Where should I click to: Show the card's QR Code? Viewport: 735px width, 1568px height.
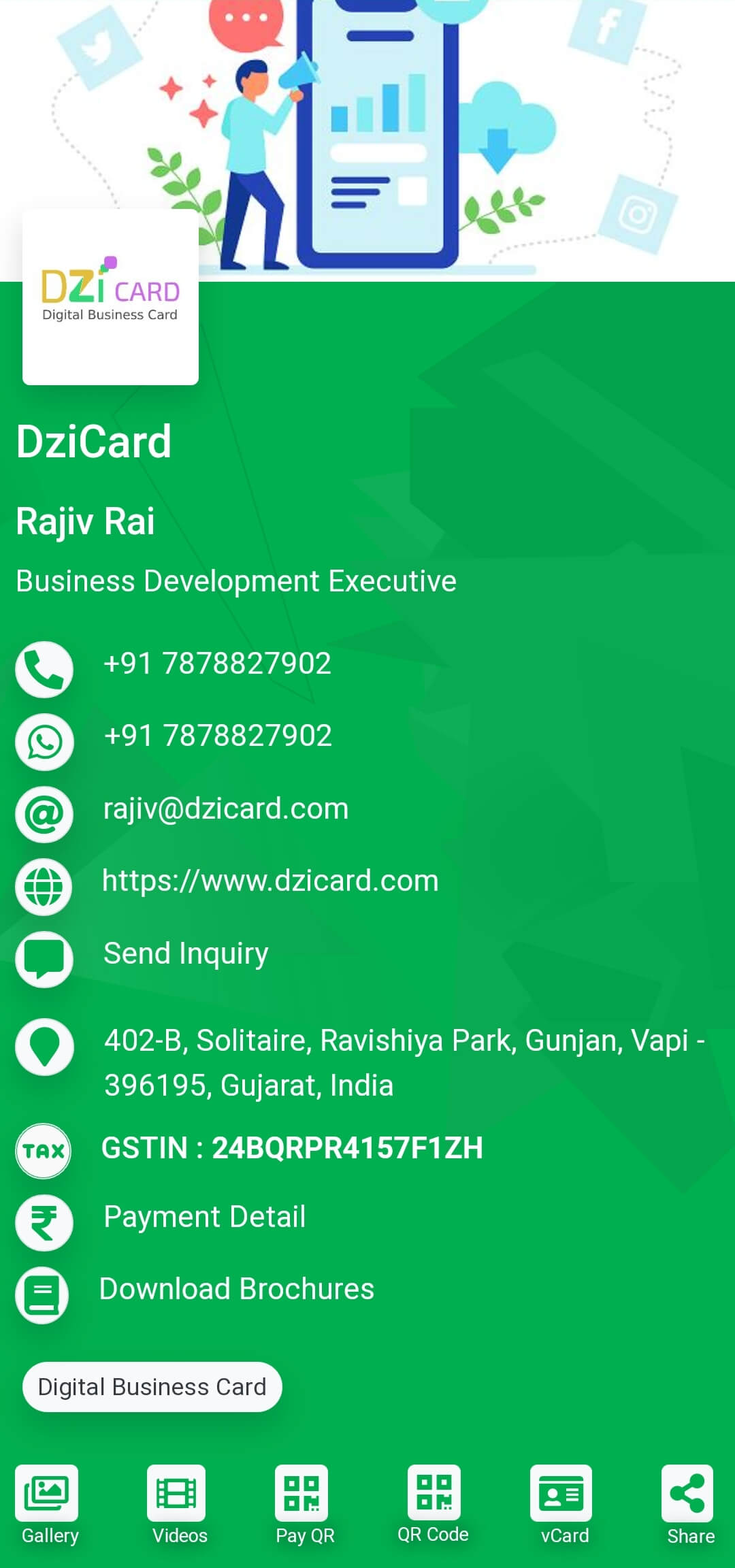click(434, 1504)
